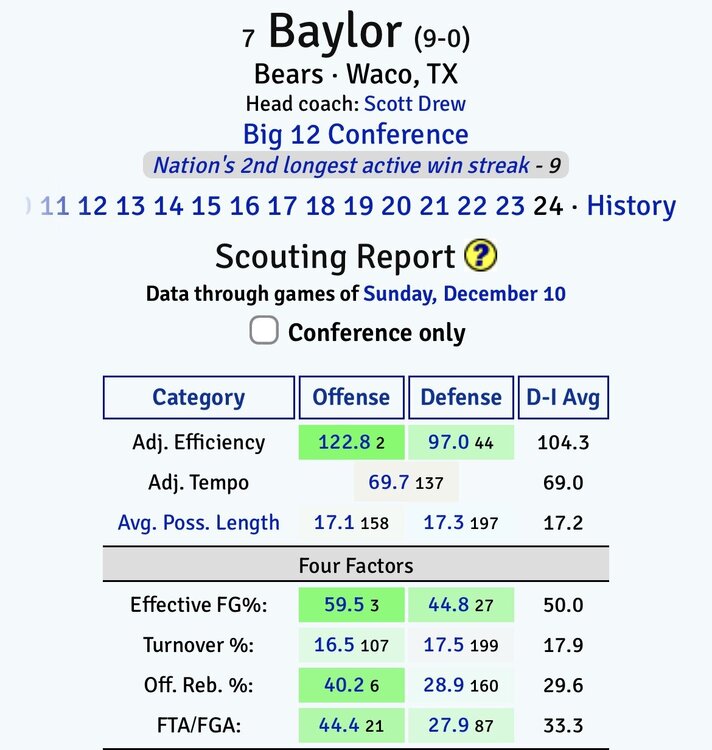712x750 pixels.
Task: Tap the Offense column header
Action: click(351, 397)
